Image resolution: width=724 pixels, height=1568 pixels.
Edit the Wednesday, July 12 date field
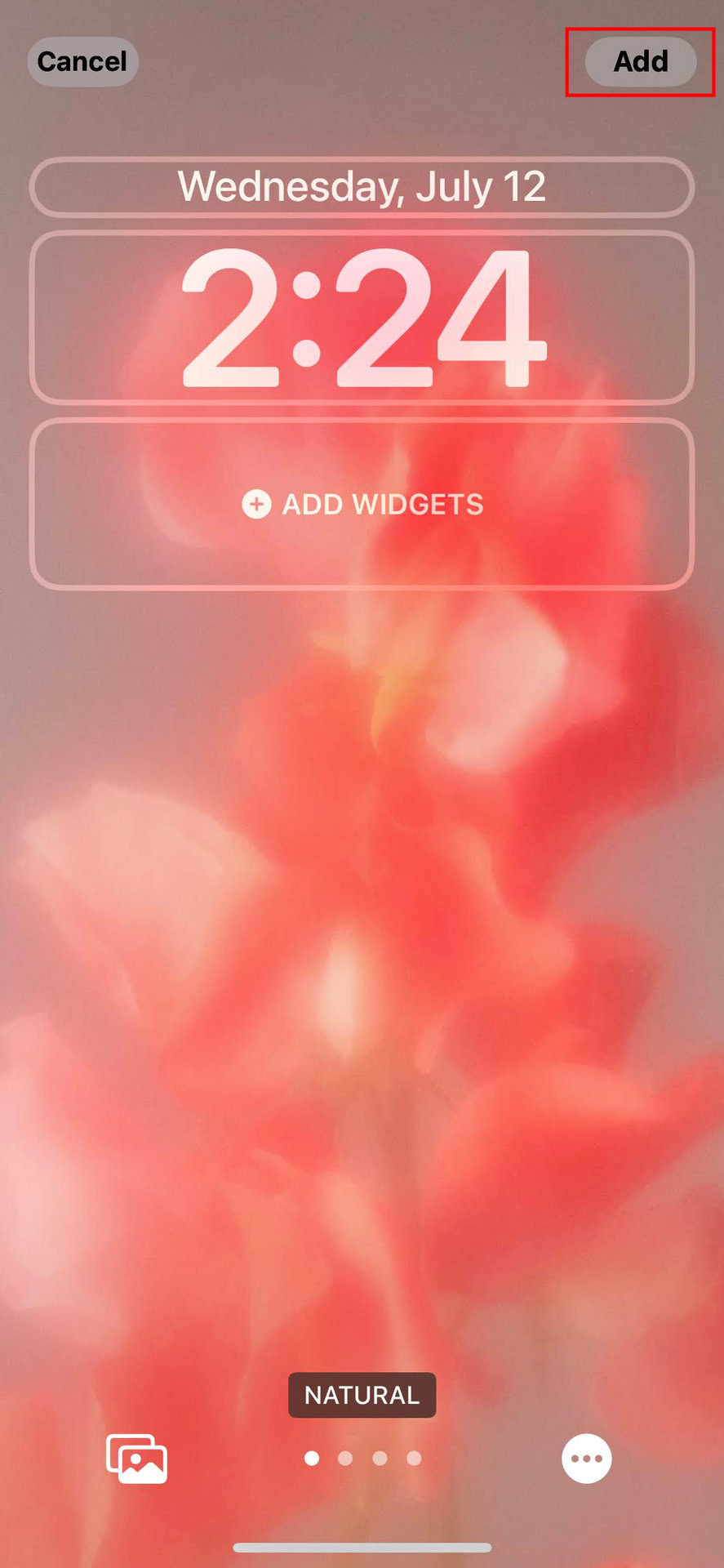[x=362, y=187]
